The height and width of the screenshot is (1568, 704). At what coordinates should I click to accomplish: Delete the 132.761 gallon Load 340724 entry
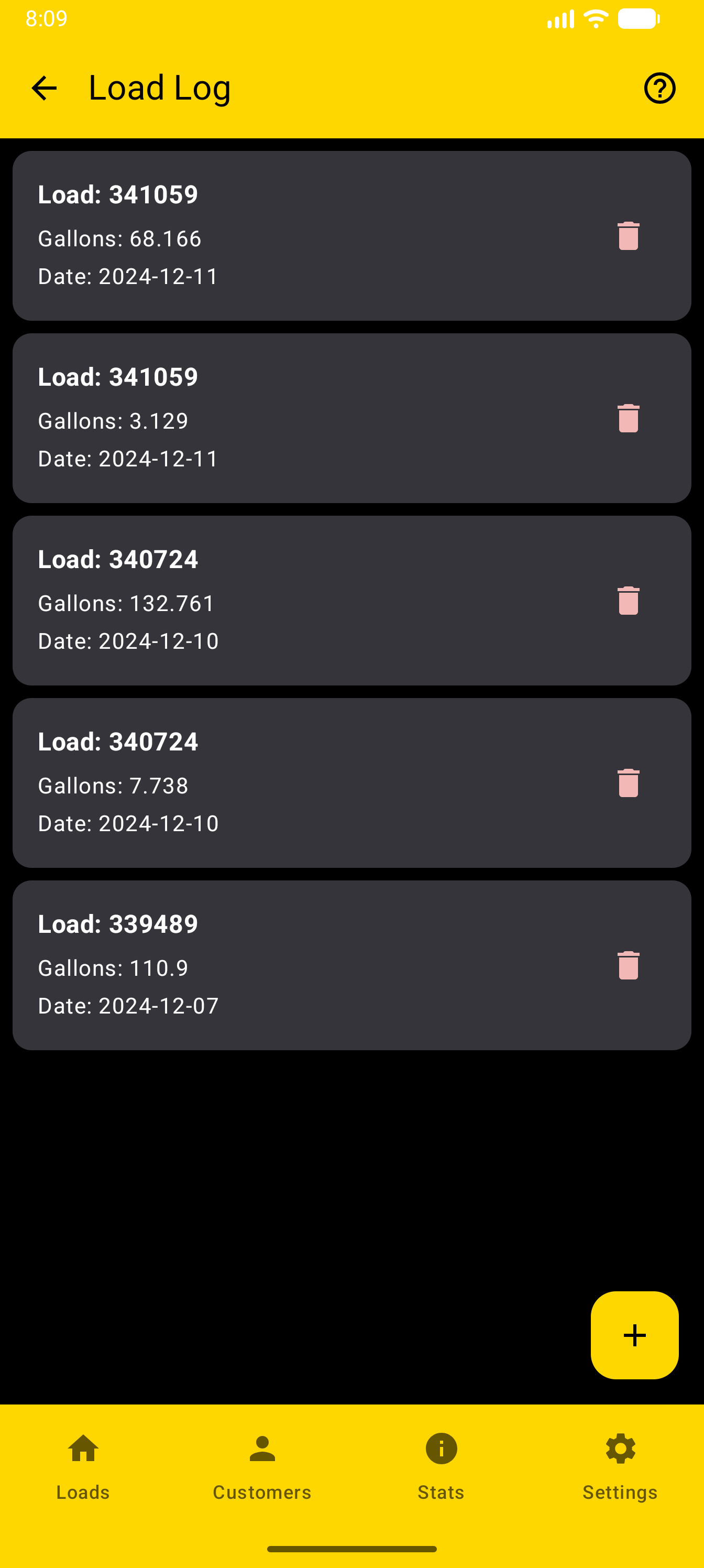[628, 601]
